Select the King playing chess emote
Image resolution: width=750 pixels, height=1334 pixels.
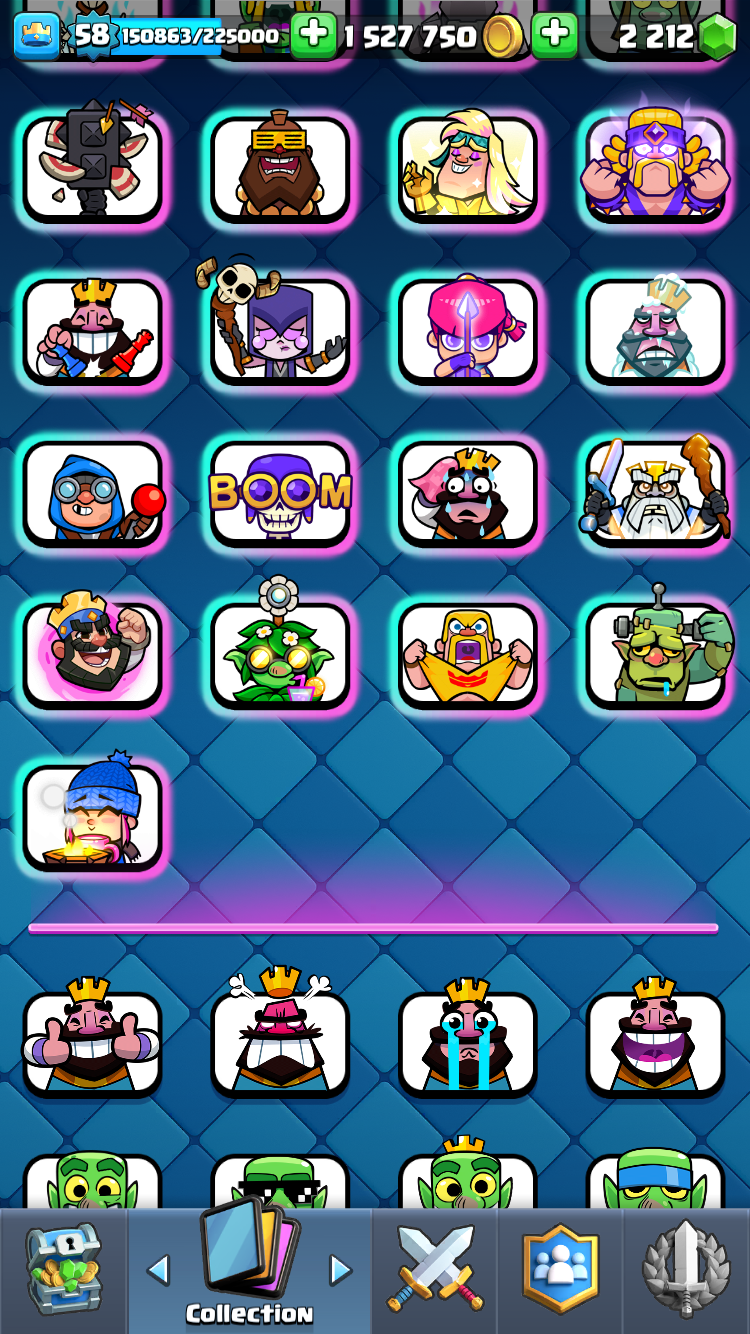tap(92, 332)
